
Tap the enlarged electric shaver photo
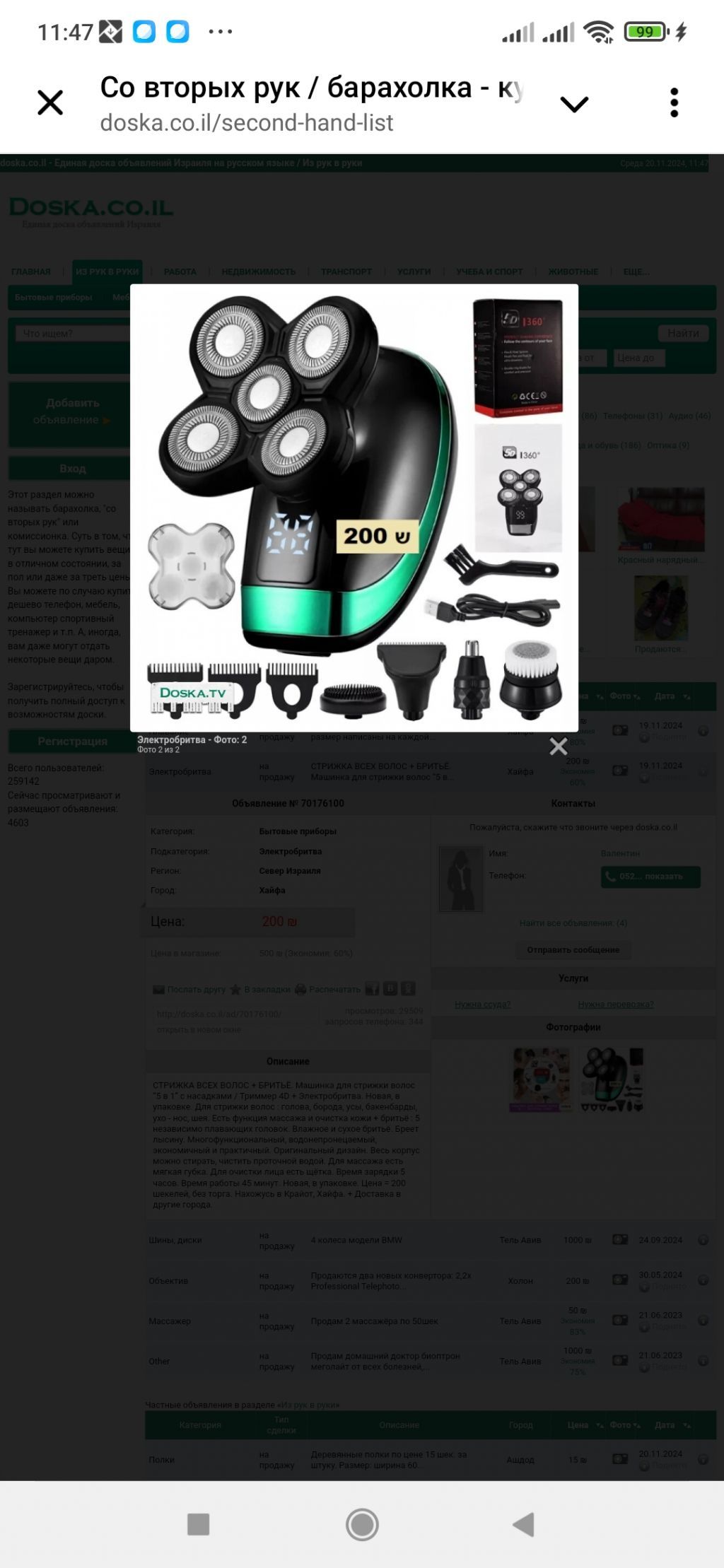pos(354,507)
